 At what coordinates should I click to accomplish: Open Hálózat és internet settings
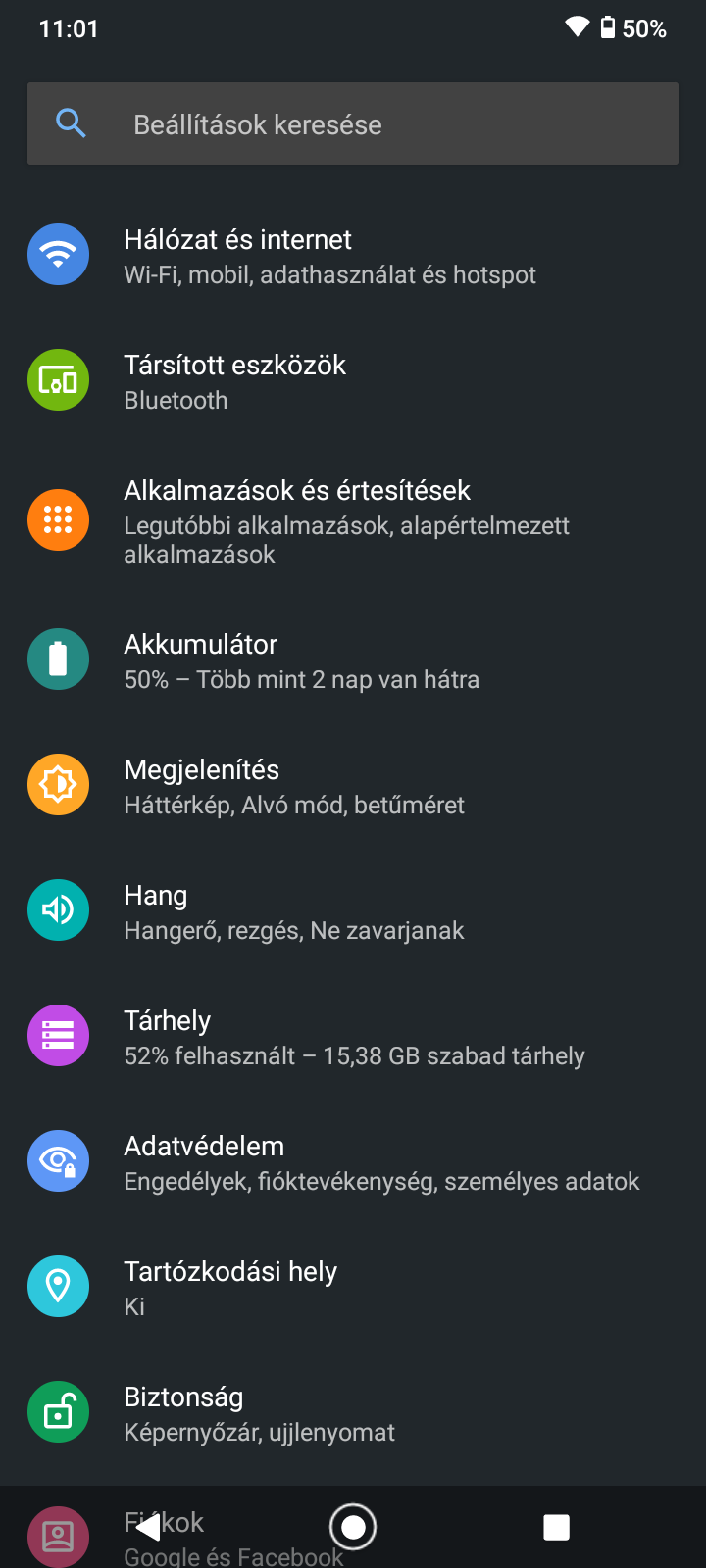[x=353, y=256]
